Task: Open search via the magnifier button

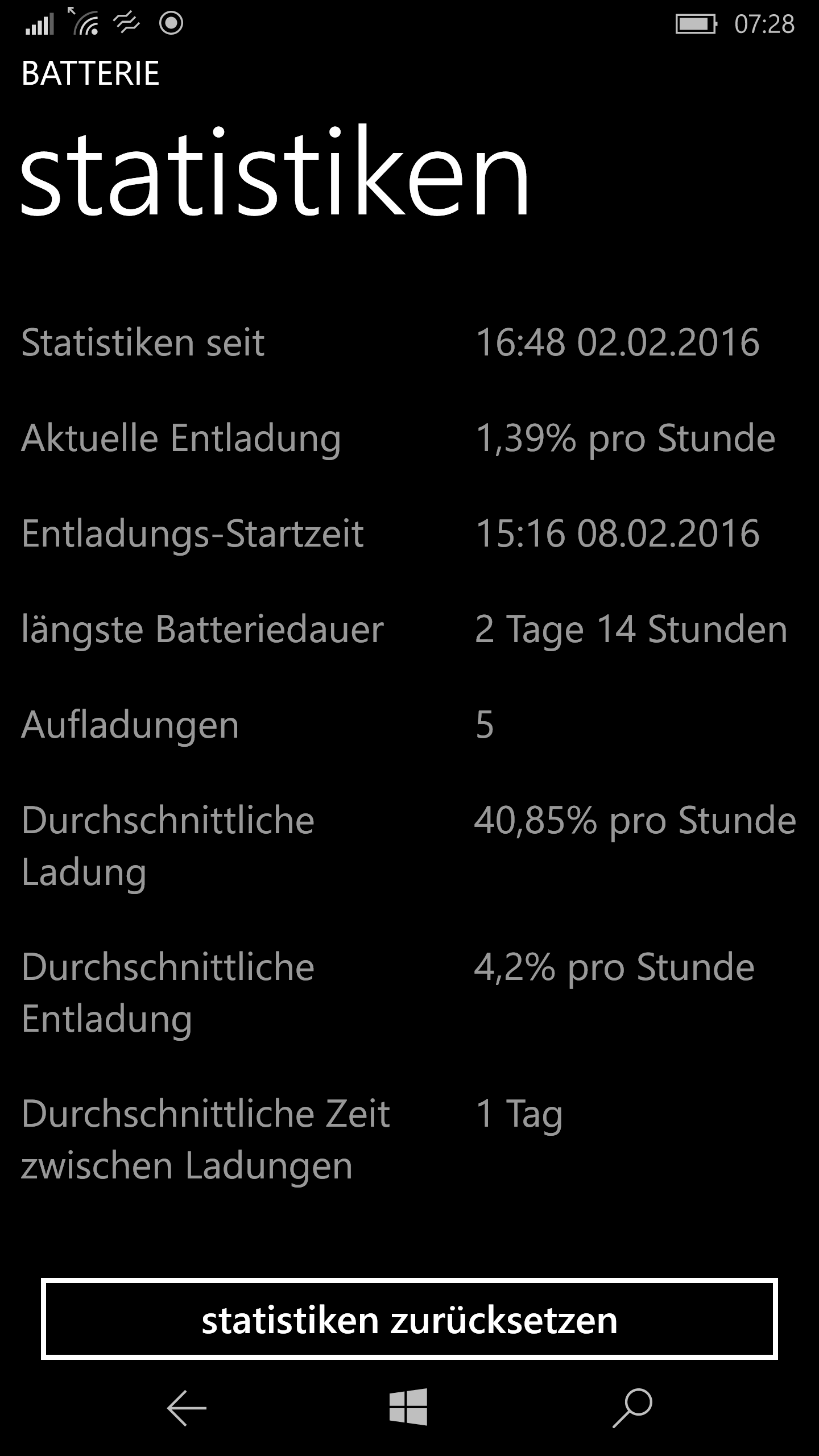Action: [632, 1408]
